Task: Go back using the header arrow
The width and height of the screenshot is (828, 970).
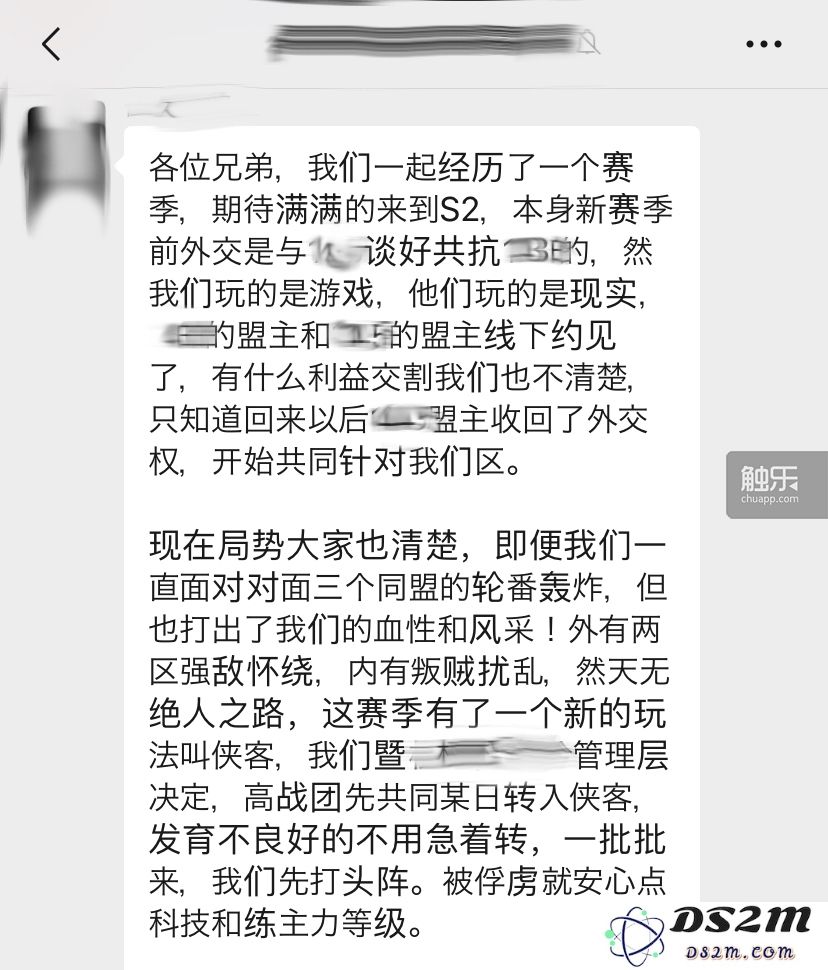Action: [x=51, y=44]
